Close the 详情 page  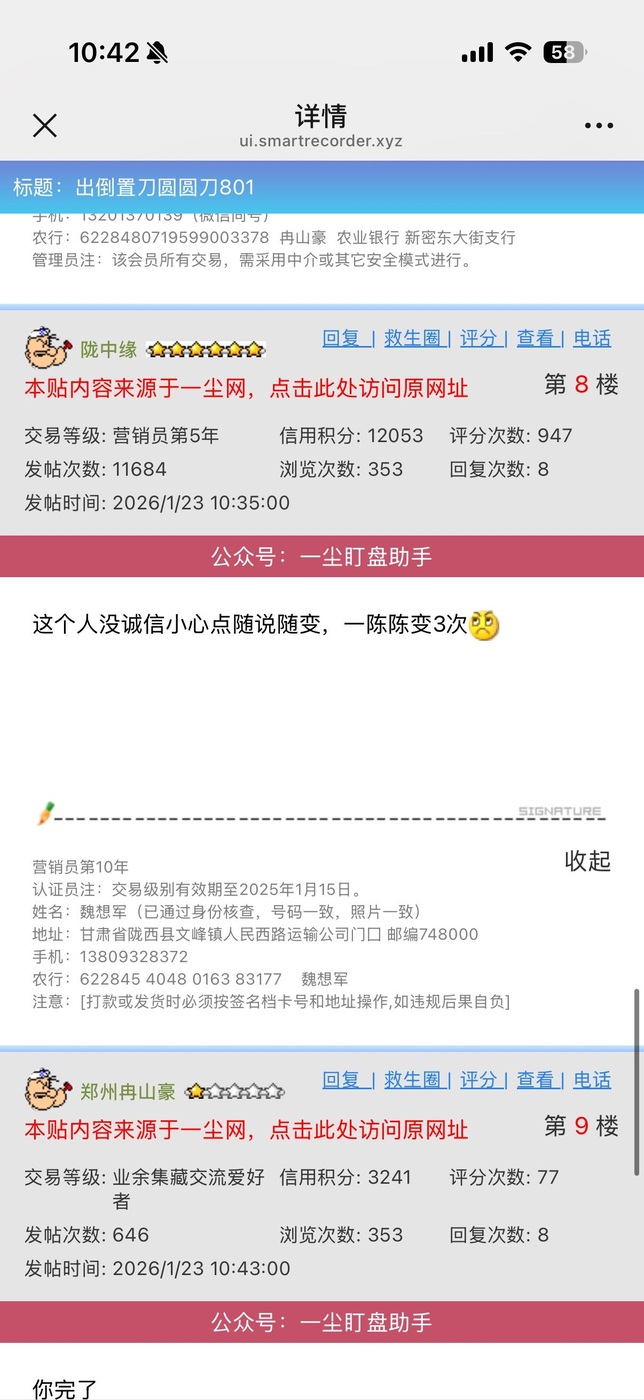(x=45, y=125)
